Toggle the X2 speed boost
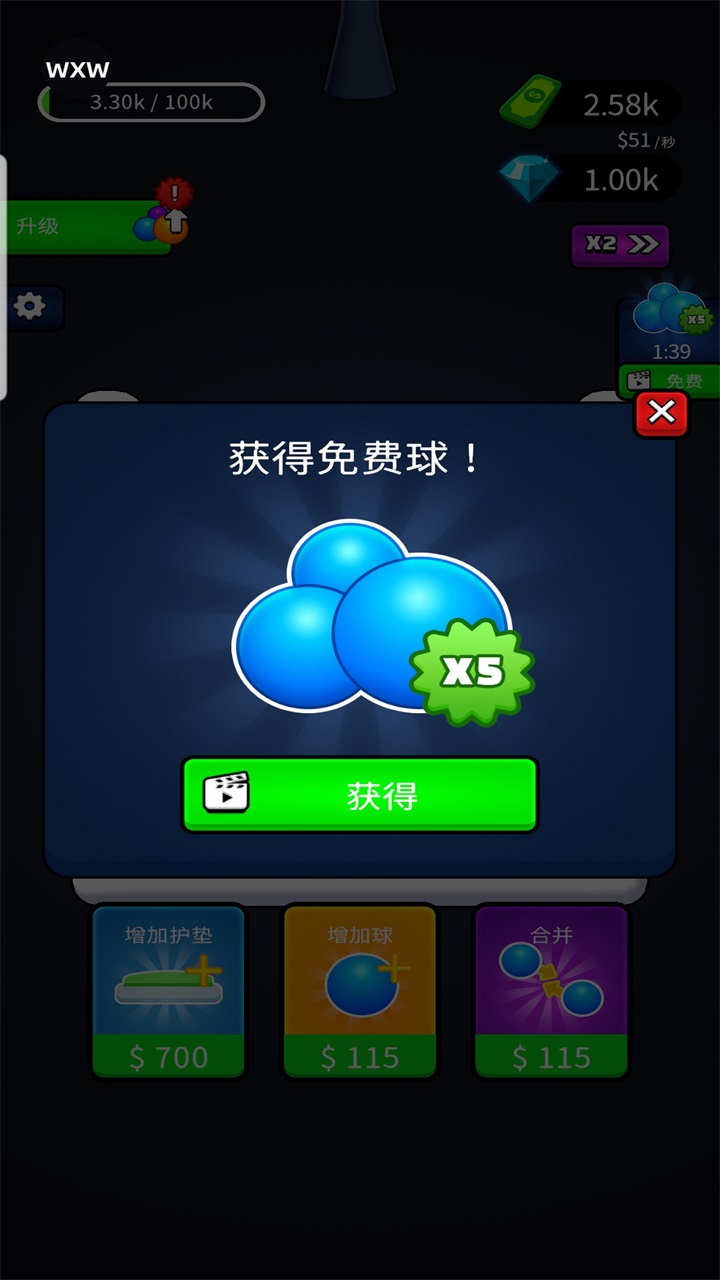The width and height of the screenshot is (720, 1280). [x=600, y=246]
